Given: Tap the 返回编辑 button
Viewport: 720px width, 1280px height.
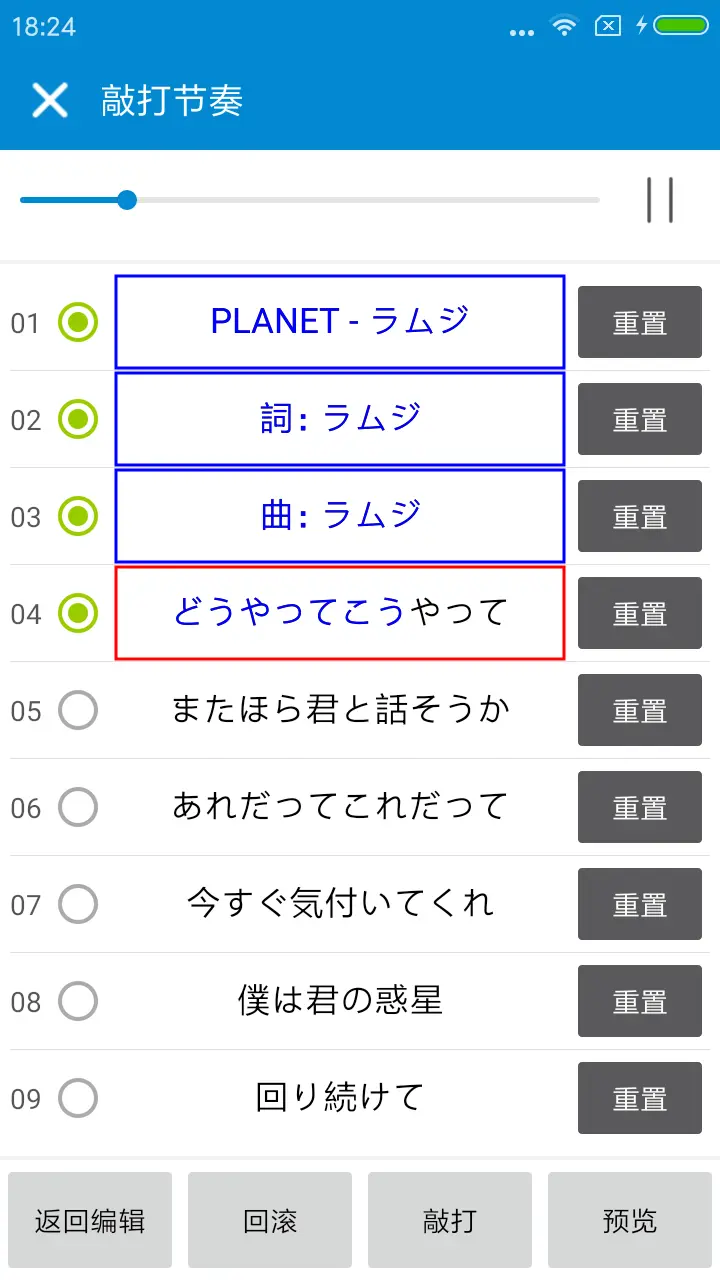Looking at the screenshot, I should point(90,1221).
